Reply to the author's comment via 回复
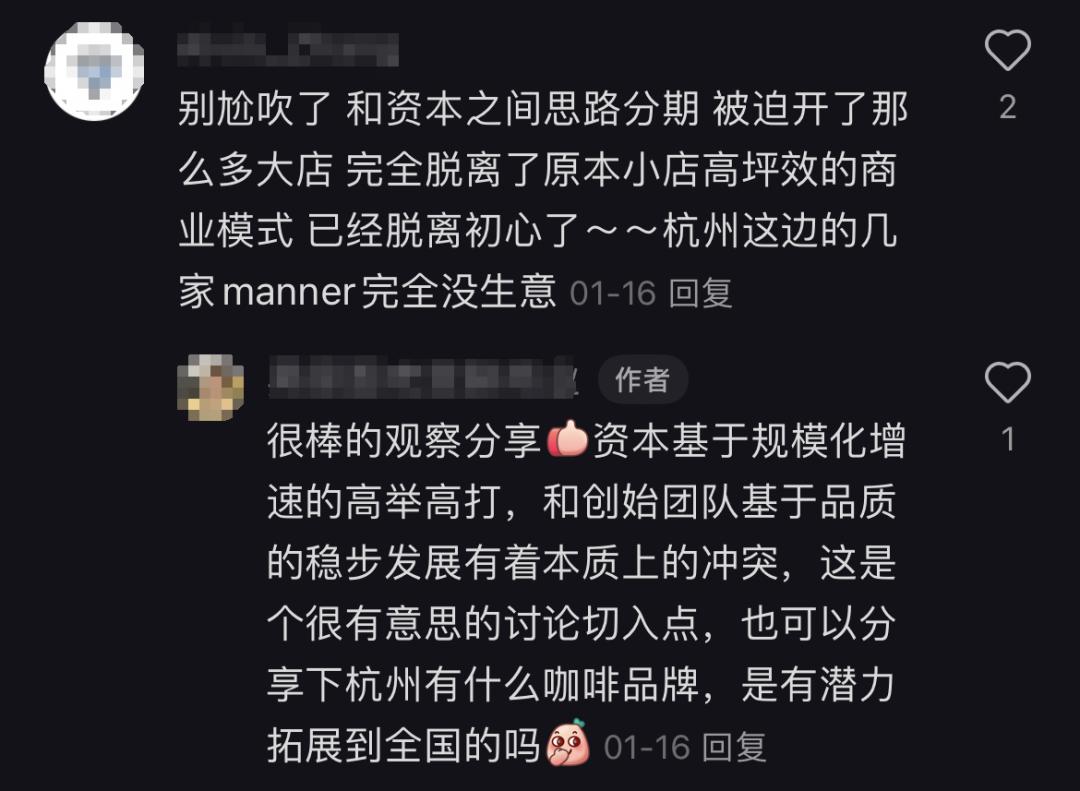Screen dimensions: 1080x791 pos(734,747)
